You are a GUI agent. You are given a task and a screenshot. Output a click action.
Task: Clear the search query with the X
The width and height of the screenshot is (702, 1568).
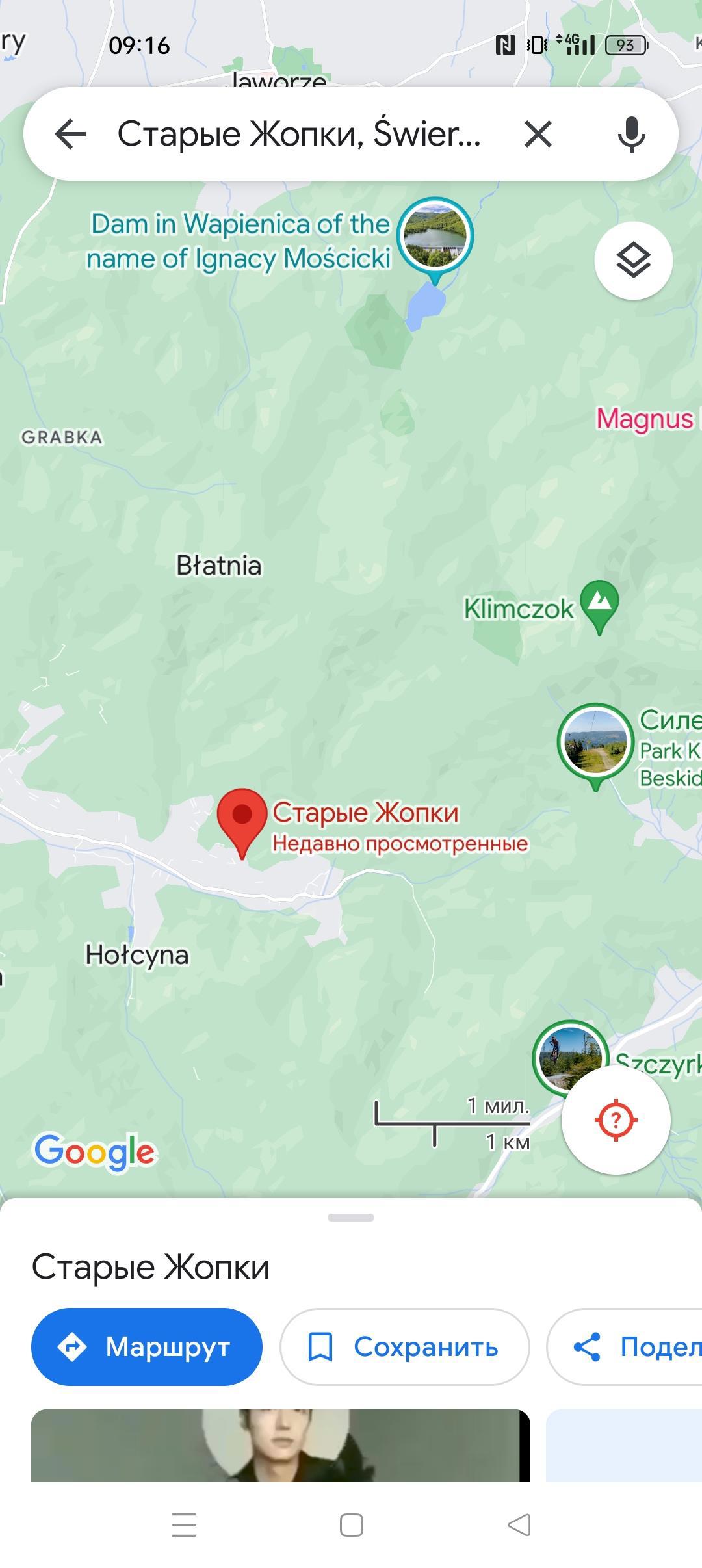pyautogui.click(x=538, y=135)
